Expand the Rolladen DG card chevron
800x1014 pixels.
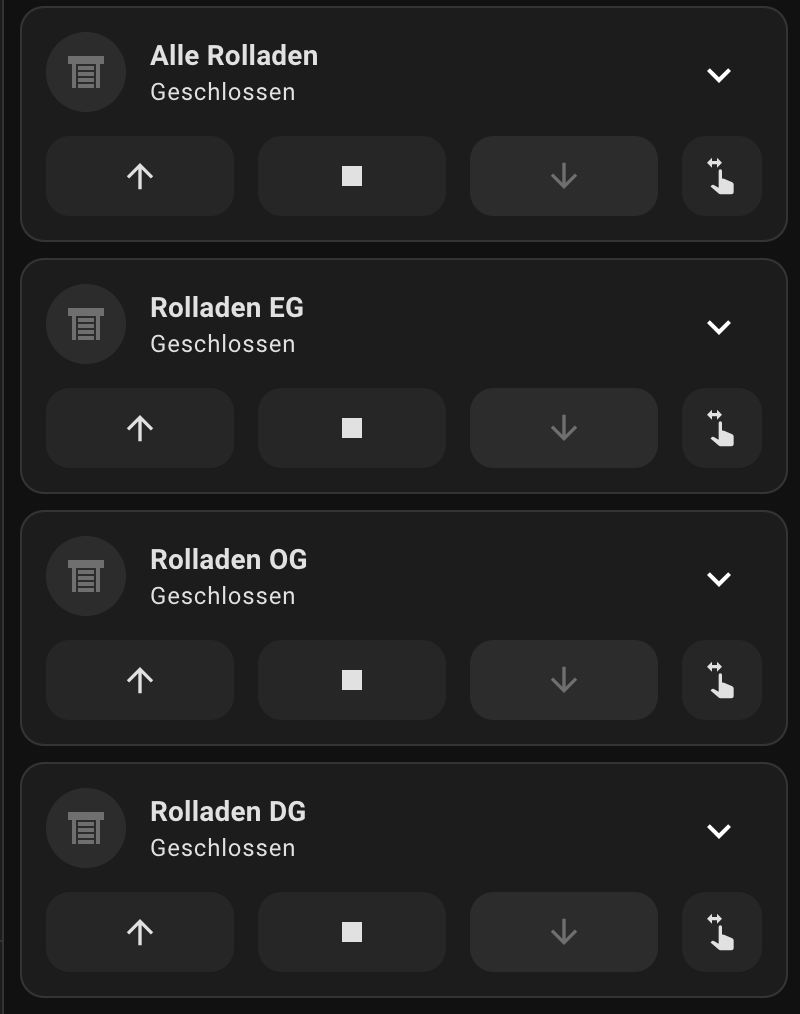[x=719, y=831]
